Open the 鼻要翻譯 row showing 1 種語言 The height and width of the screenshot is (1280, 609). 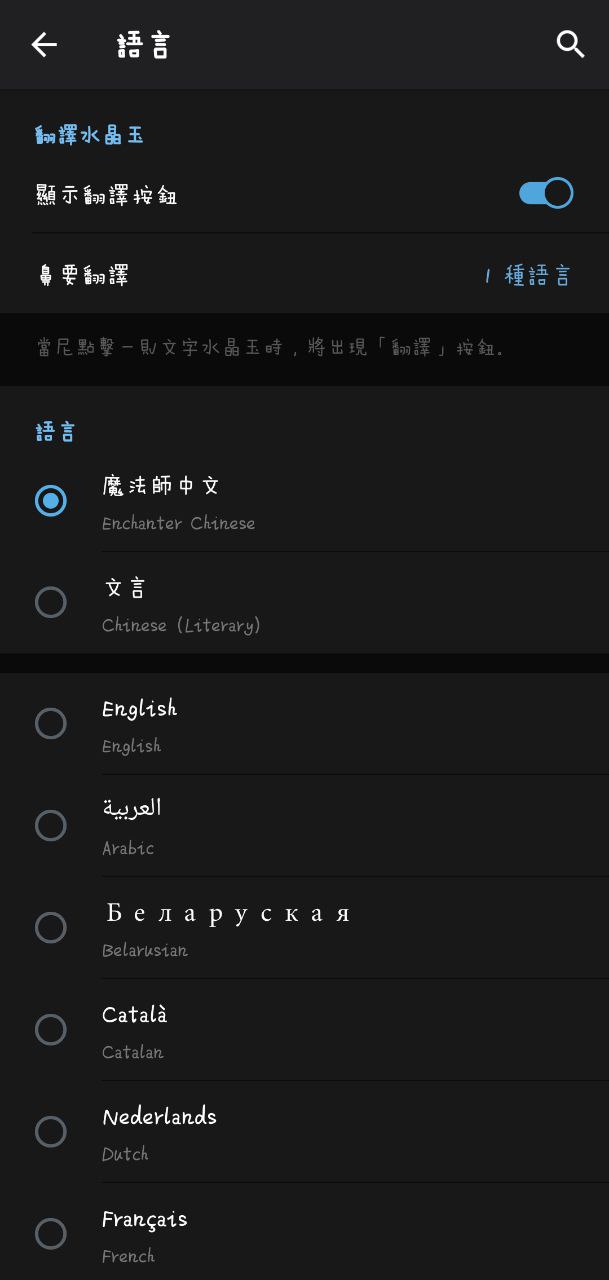[x=304, y=275]
